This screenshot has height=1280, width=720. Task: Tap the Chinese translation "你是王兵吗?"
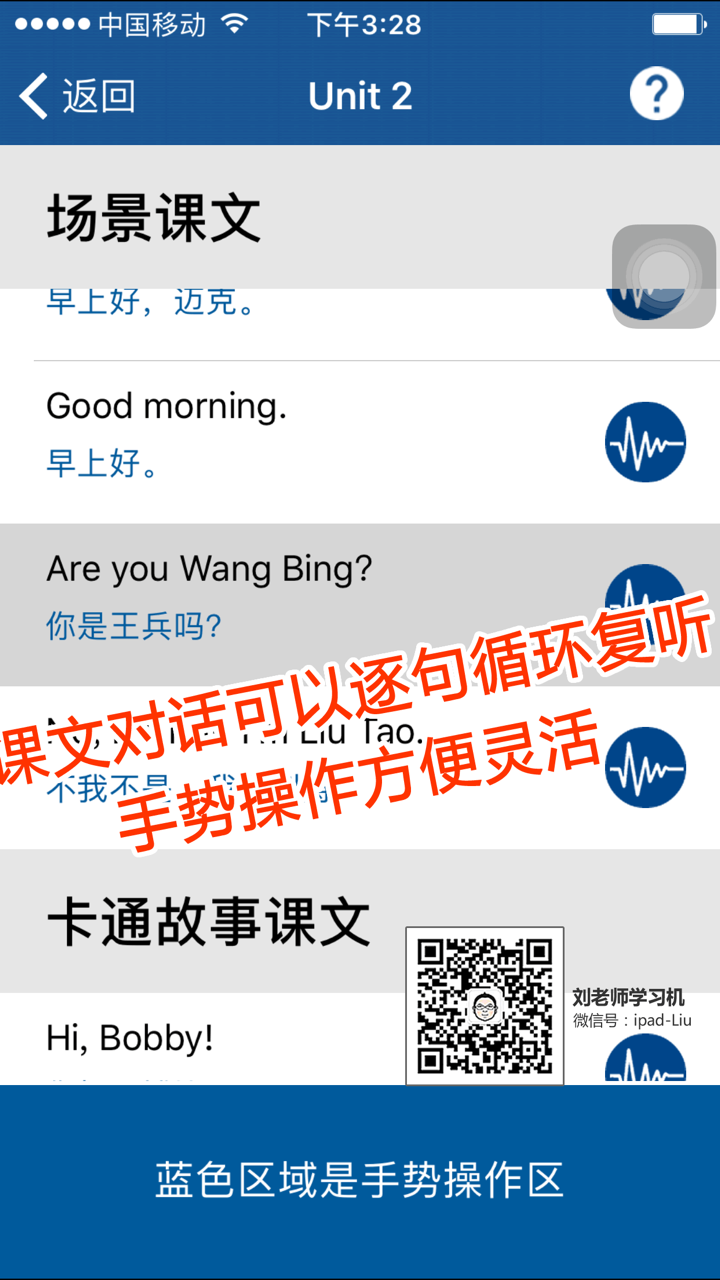click(x=135, y=625)
